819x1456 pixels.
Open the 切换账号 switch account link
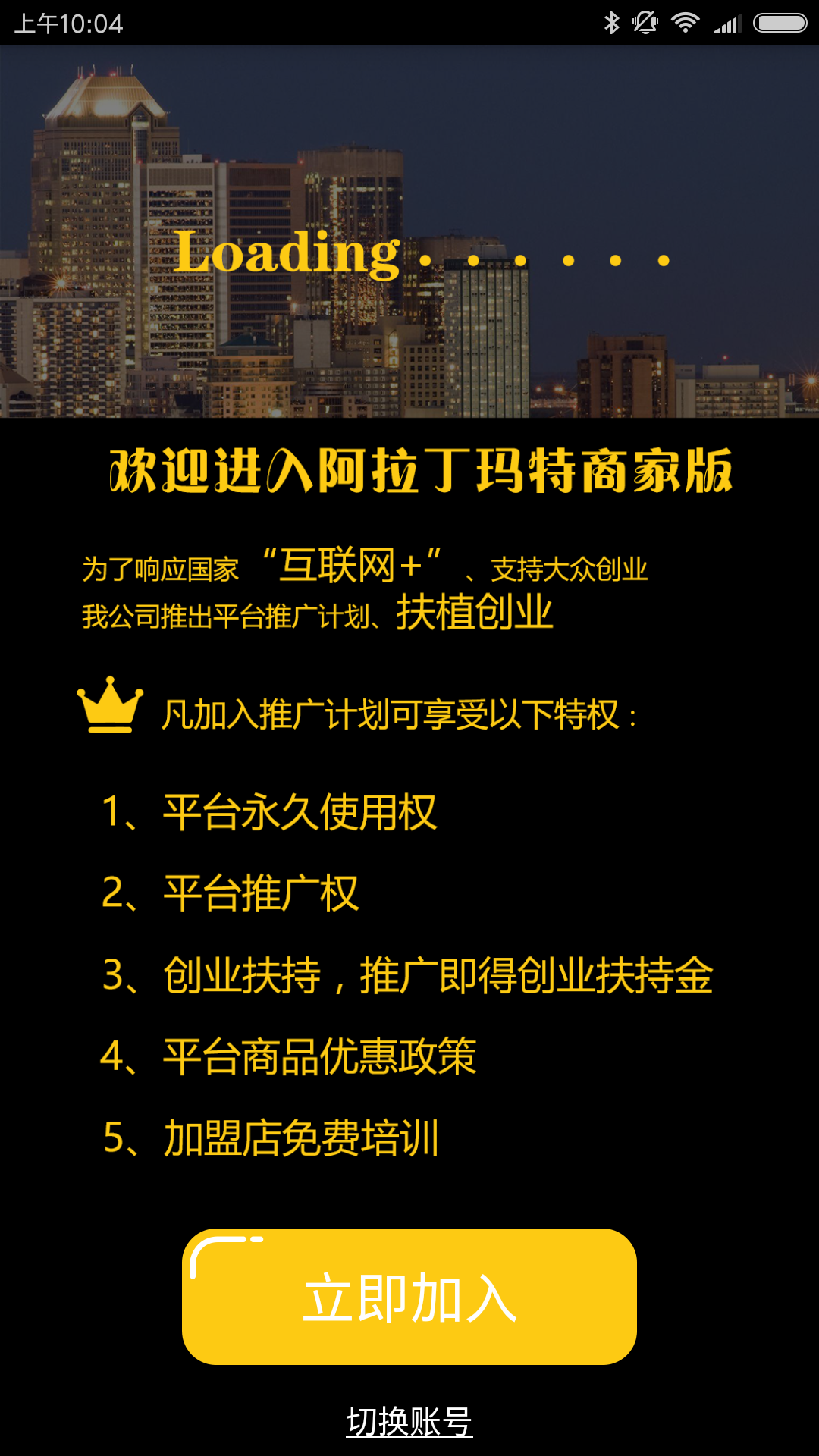(x=409, y=1422)
